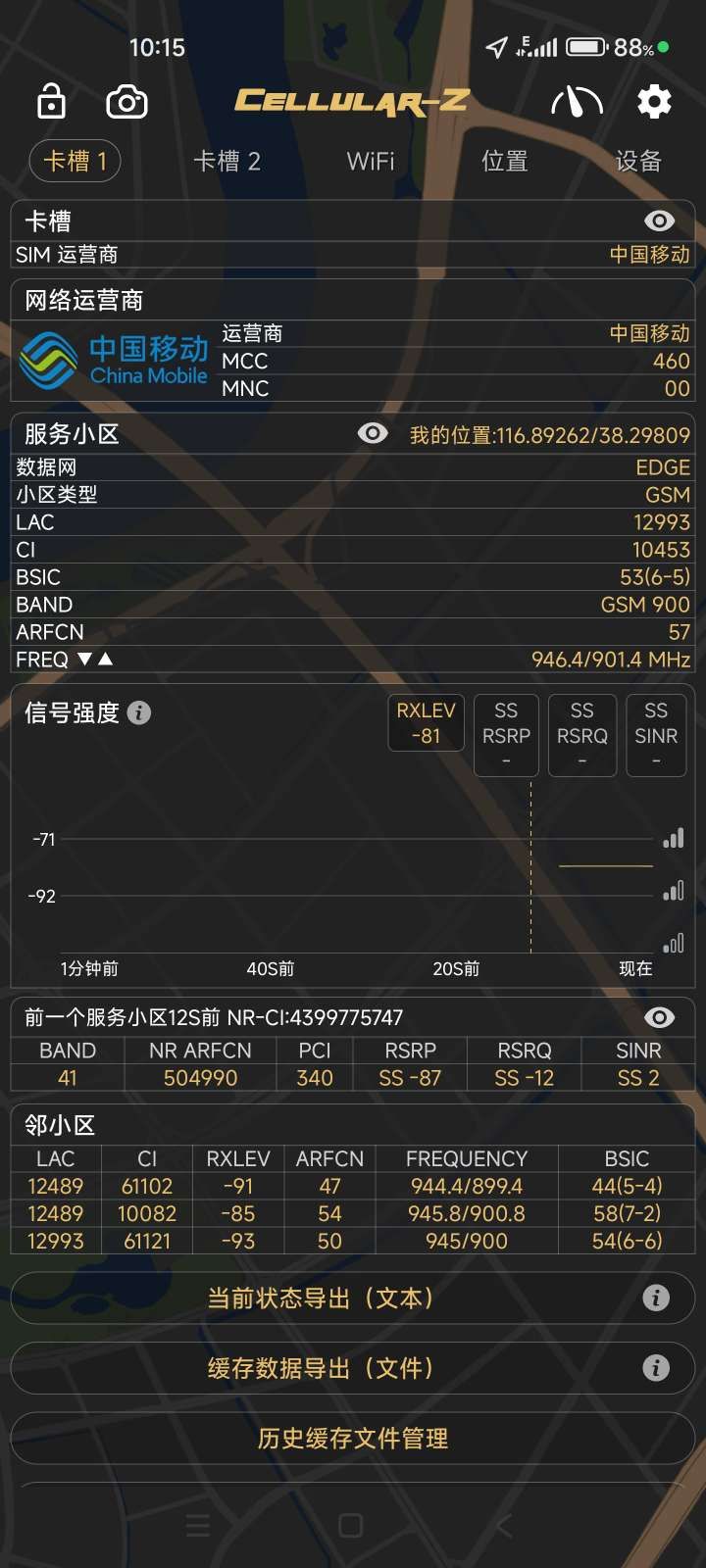
Task: Open the speed test gauge icon
Action: pos(577,101)
